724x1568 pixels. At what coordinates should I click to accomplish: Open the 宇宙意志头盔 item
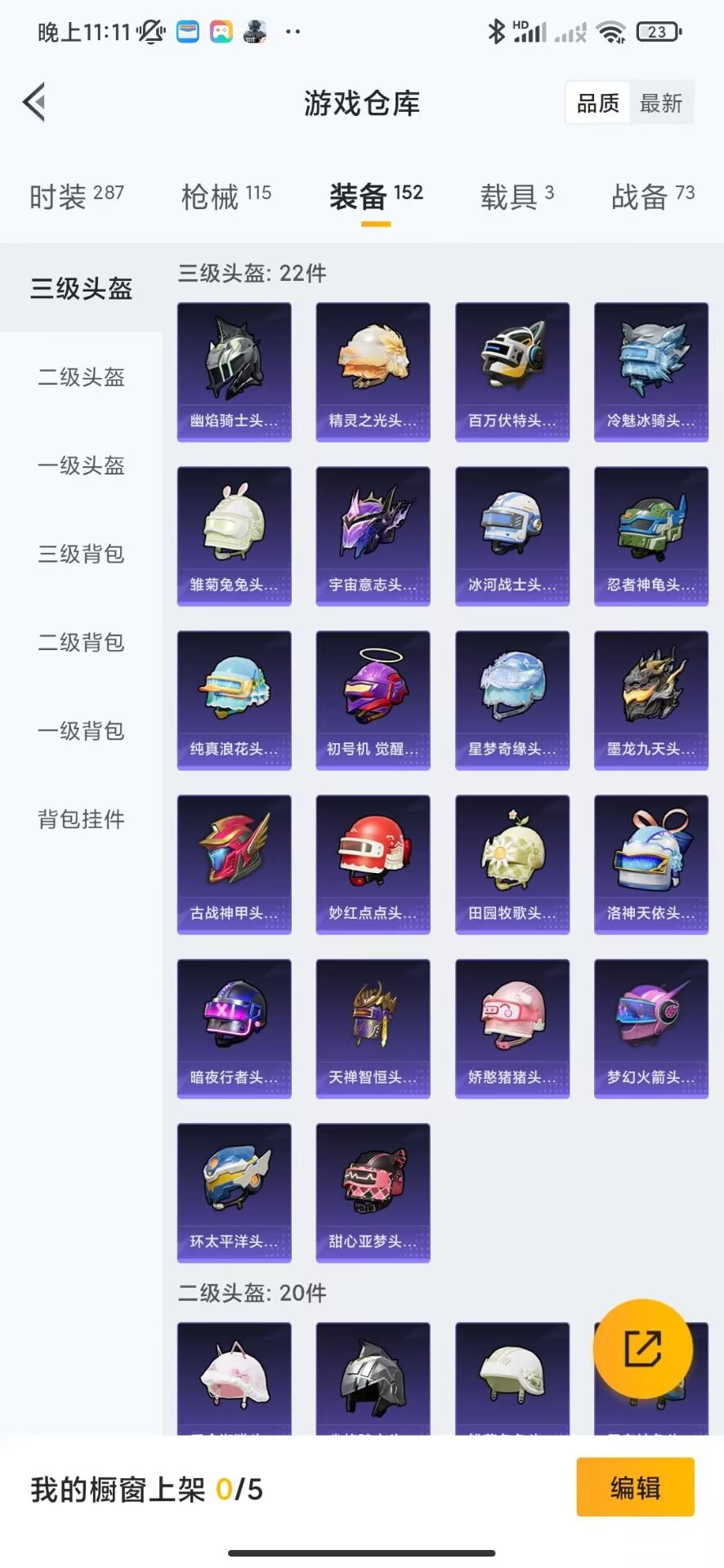coord(373,536)
